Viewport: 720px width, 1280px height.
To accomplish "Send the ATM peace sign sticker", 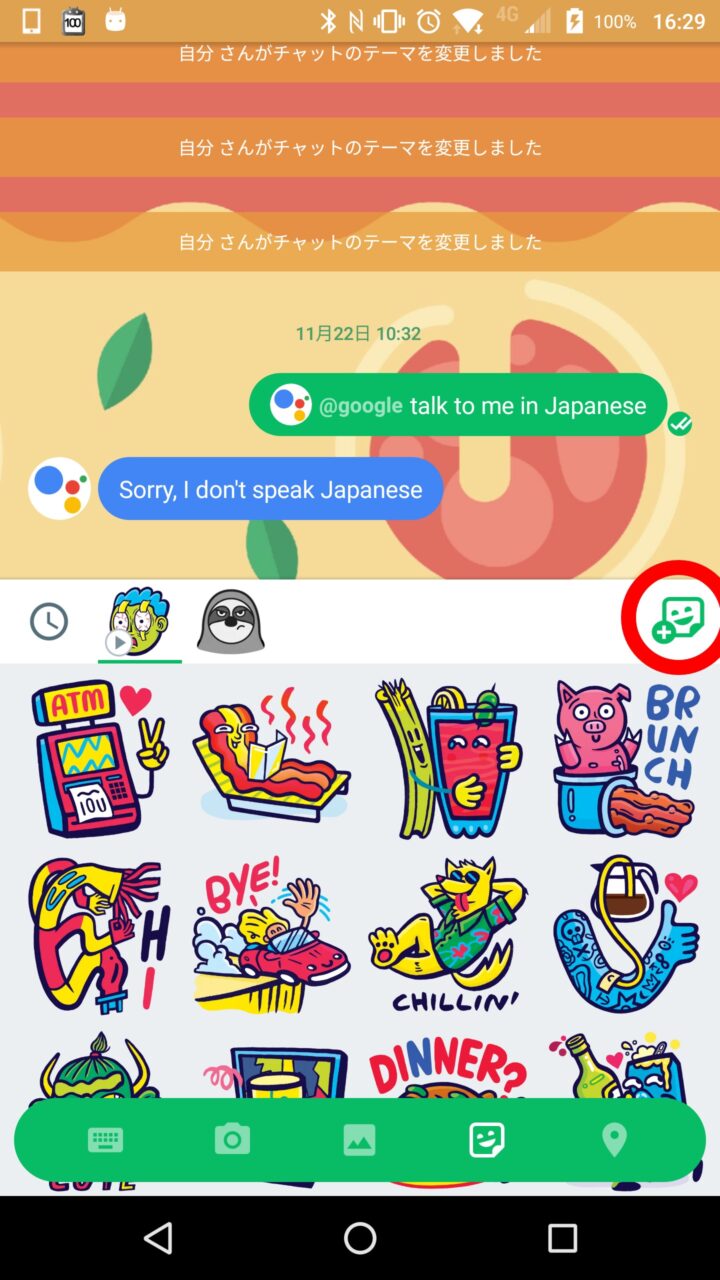I will (99, 757).
